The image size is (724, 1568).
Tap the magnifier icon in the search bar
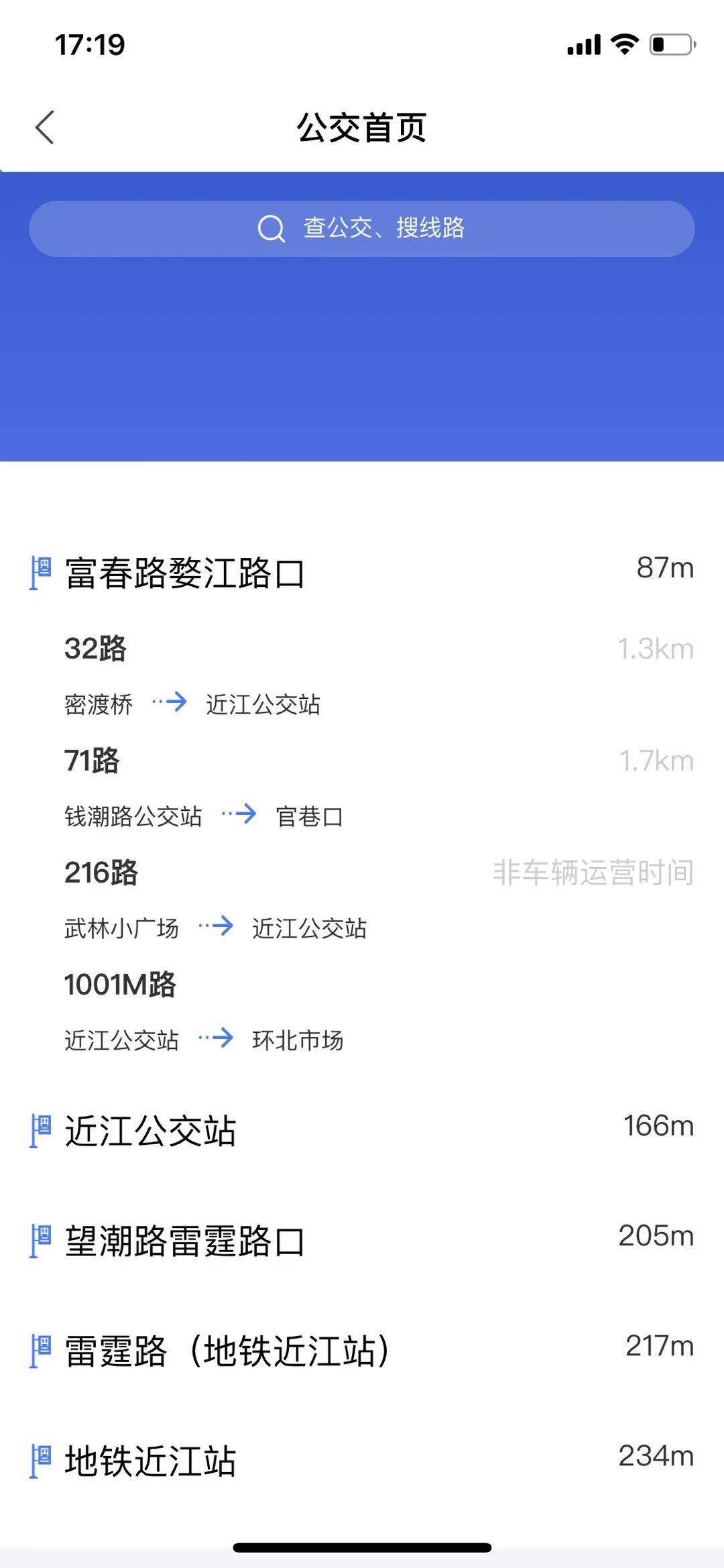(271, 228)
